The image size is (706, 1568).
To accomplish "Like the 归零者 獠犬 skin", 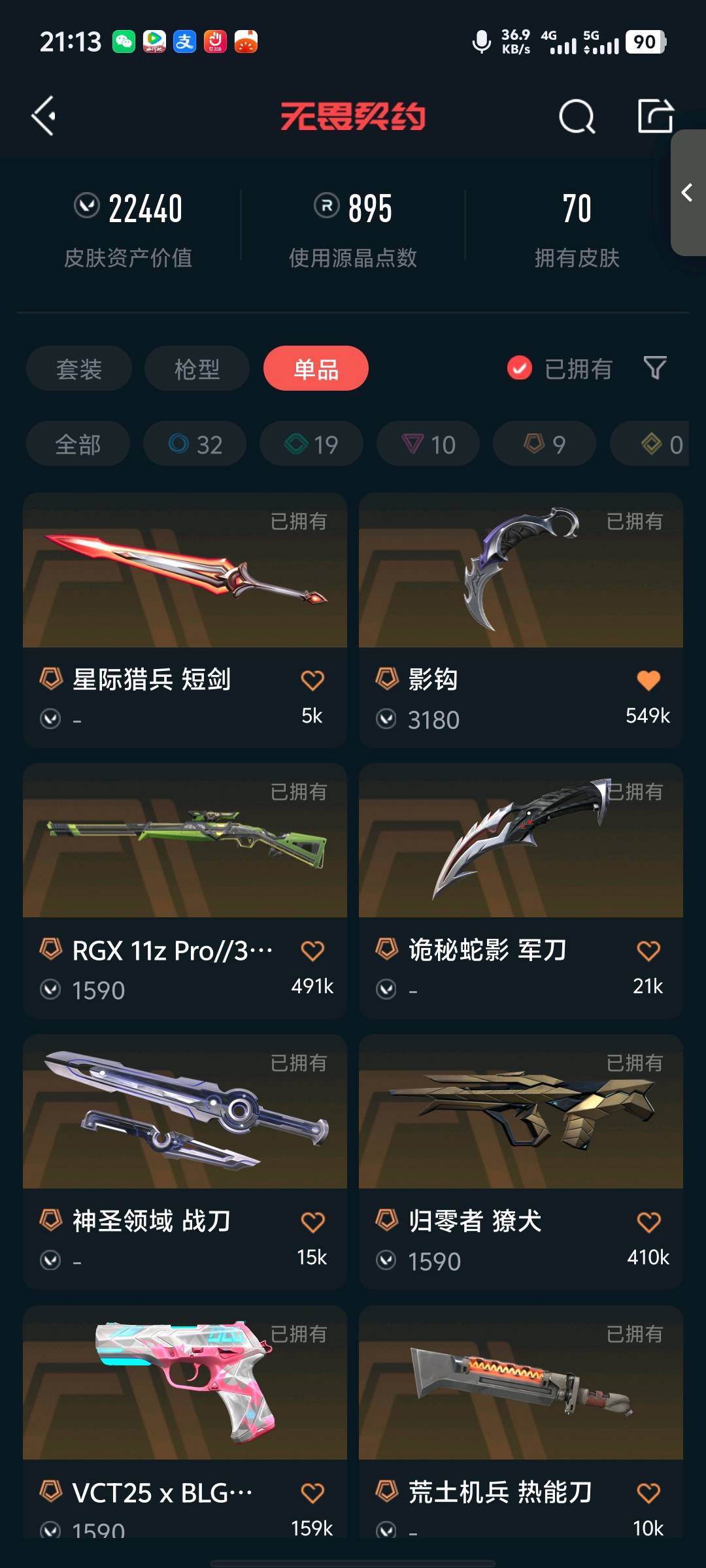I will (x=648, y=1222).
